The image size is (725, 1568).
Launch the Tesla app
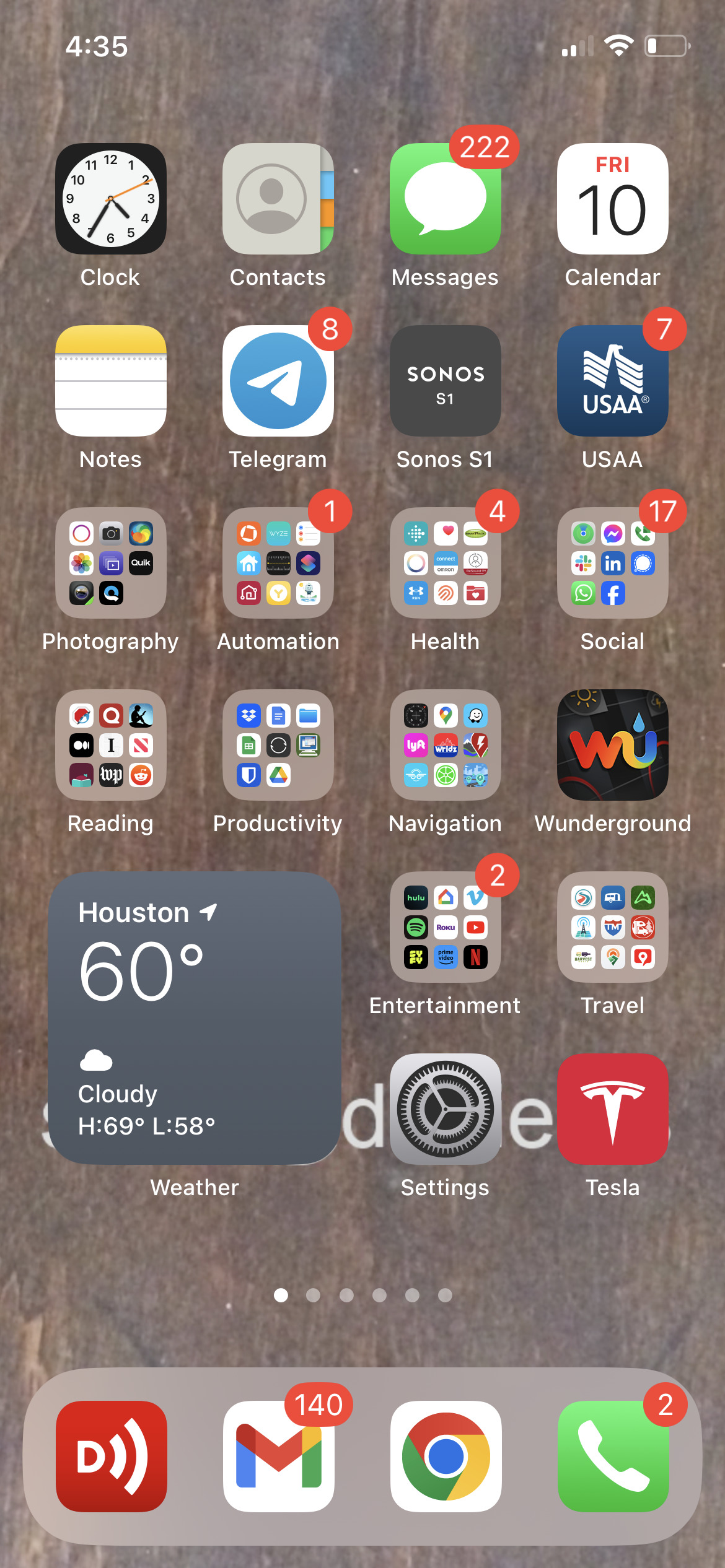[613, 1109]
